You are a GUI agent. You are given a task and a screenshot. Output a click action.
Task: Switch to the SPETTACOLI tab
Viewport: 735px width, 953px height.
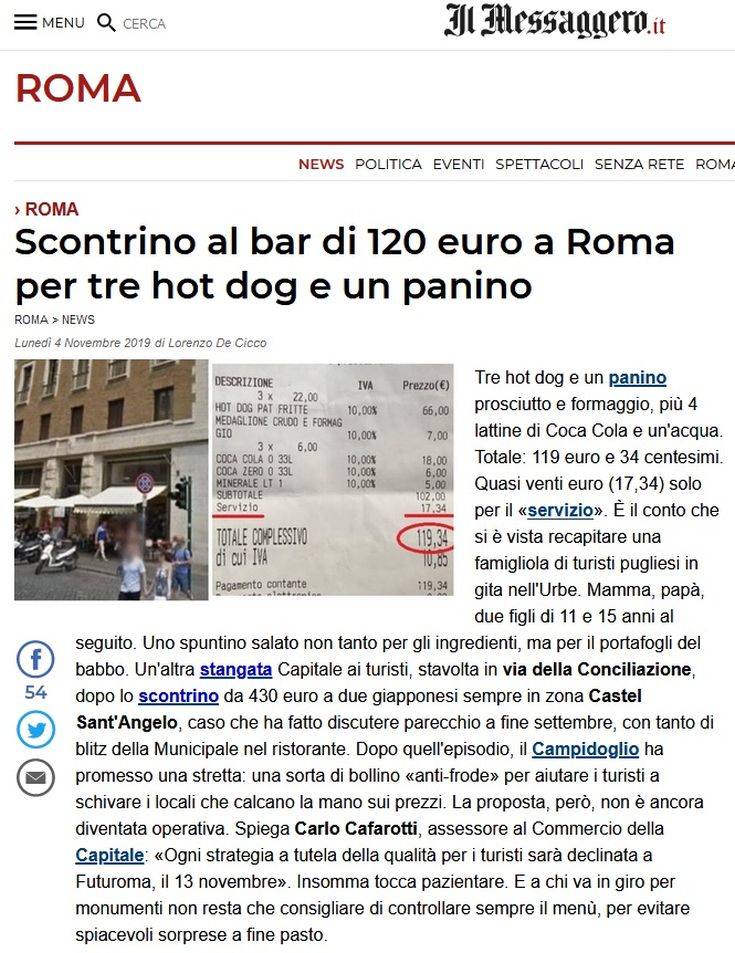coord(539,164)
